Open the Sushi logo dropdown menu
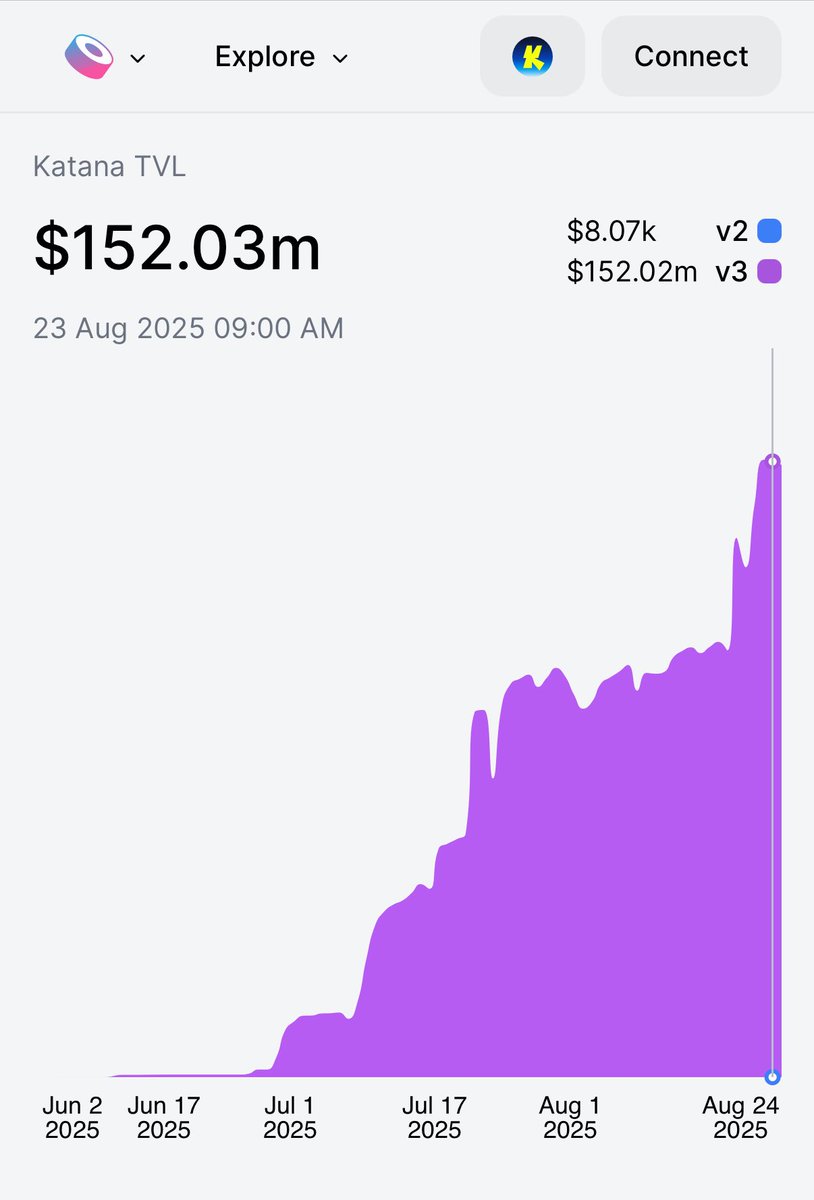This screenshot has height=1200, width=814. (x=105, y=57)
